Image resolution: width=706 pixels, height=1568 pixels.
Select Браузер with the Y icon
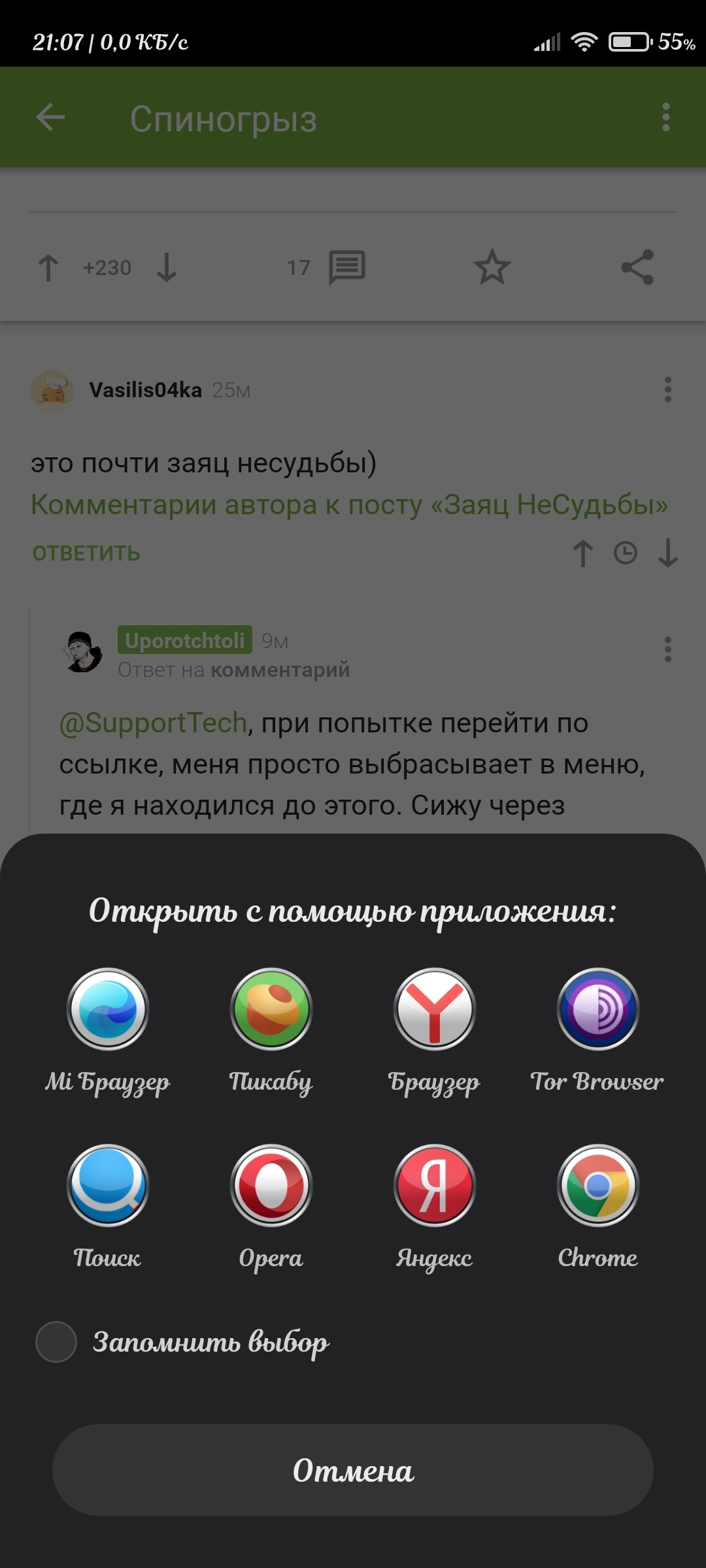pos(435,1009)
